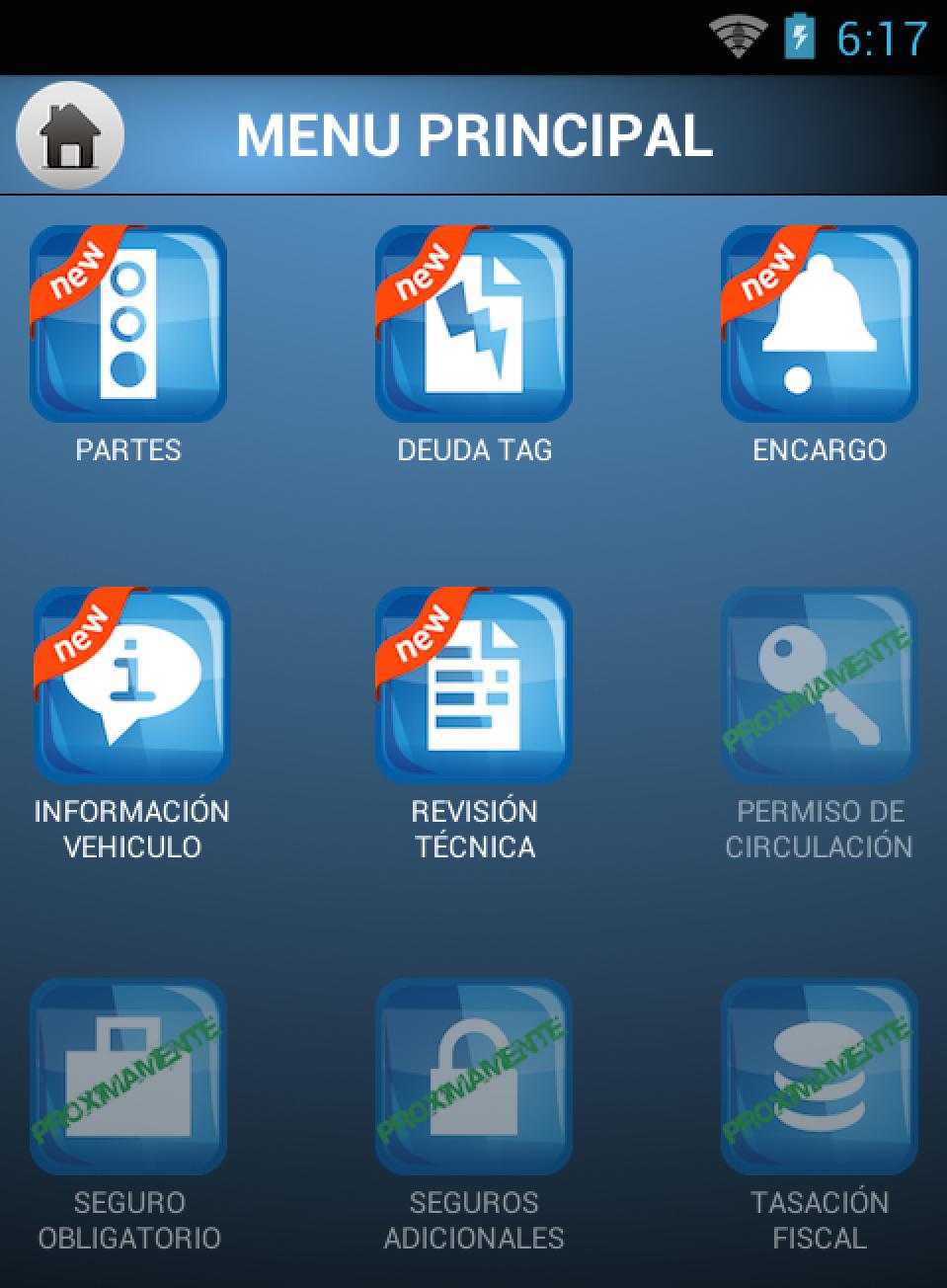Screen dimensions: 947x1288
Task: Tap the Permiso de Circulación tile
Action: (x=819, y=685)
